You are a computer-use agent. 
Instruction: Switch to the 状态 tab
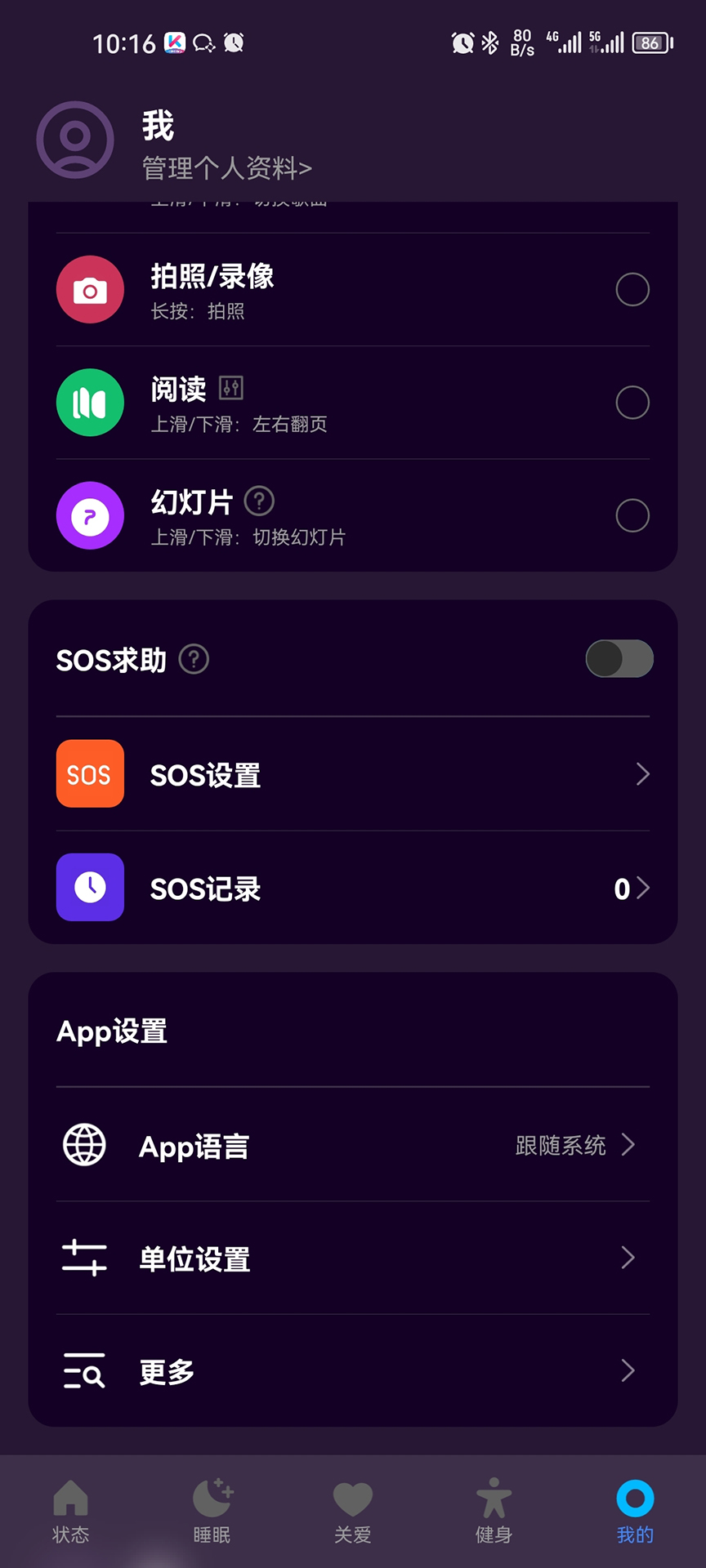70,1511
